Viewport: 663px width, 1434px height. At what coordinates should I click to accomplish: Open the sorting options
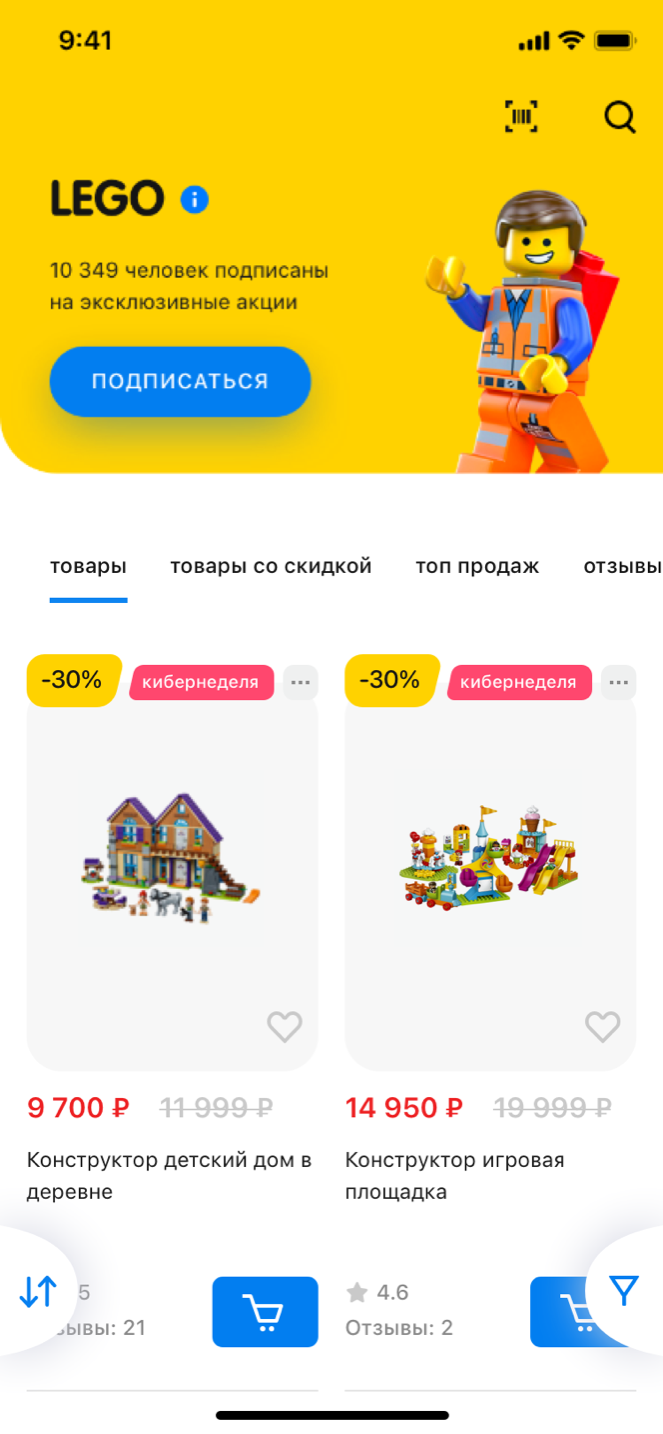click(x=38, y=1292)
